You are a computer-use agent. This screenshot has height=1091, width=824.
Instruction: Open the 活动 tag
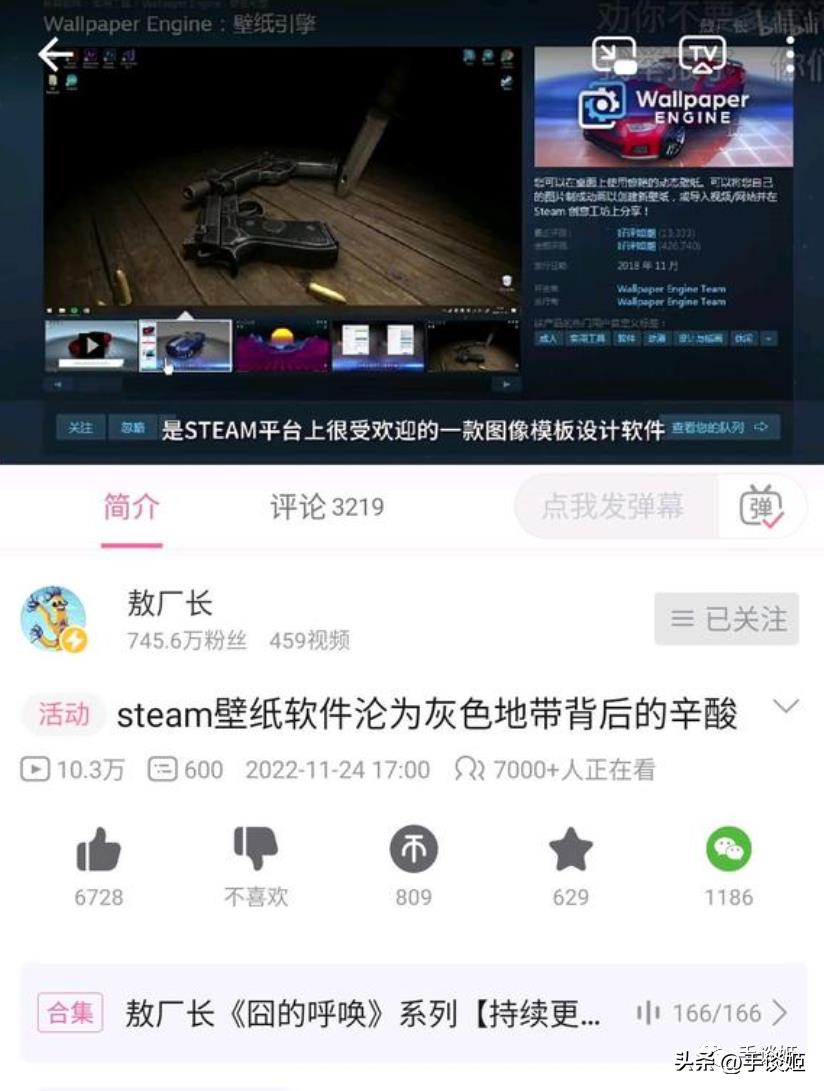[x=64, y=714]
